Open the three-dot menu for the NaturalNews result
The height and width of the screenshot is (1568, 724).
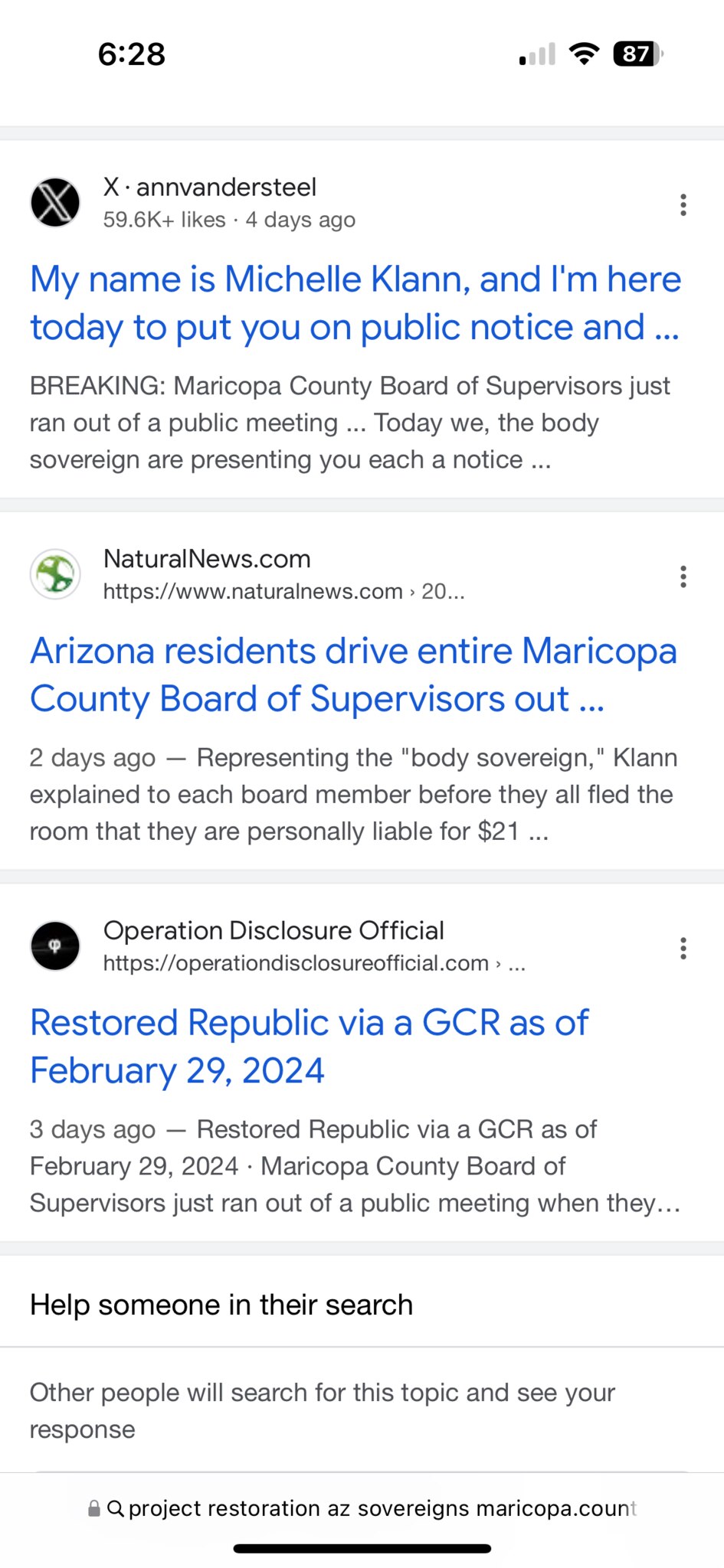click(x=682, y=576)
